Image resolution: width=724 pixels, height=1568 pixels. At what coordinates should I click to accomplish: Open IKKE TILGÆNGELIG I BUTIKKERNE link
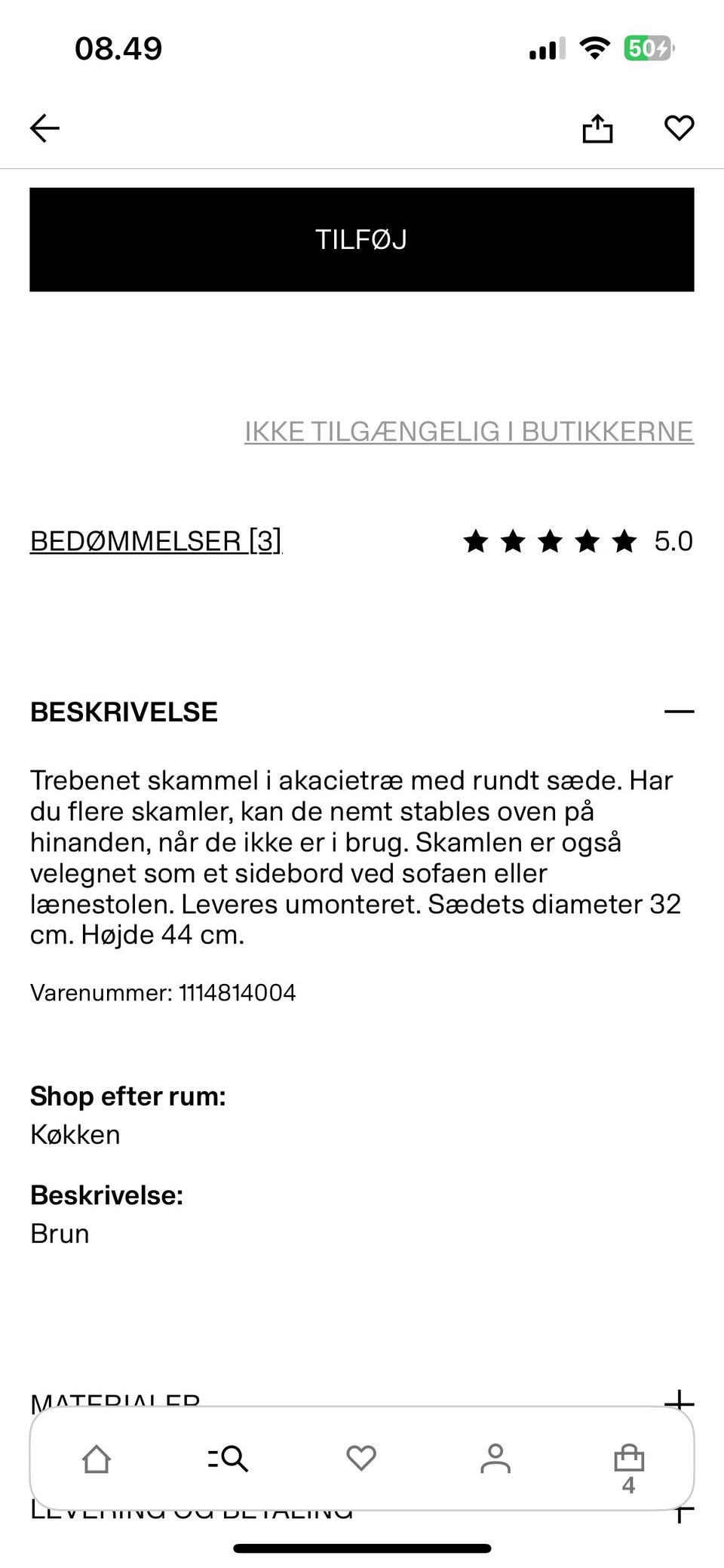468,431
